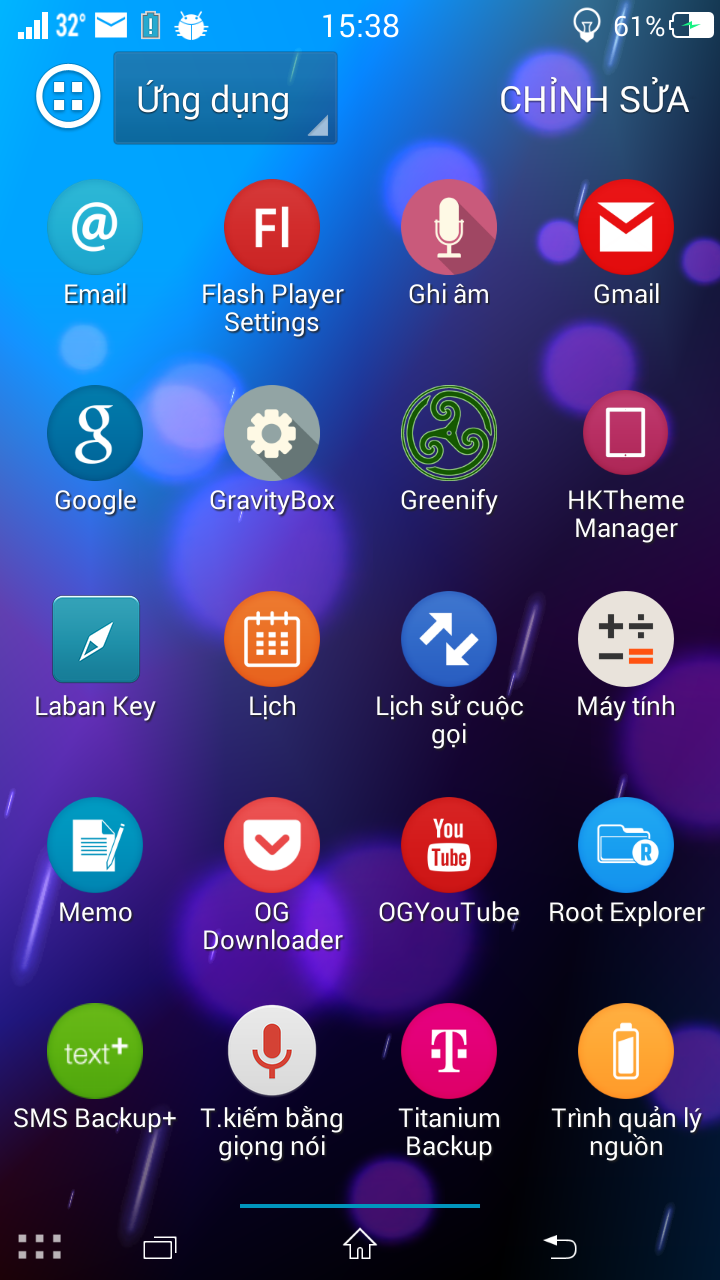Launch the Greenify app
This screenshot has height=1280, width=720.
(449, 433)
